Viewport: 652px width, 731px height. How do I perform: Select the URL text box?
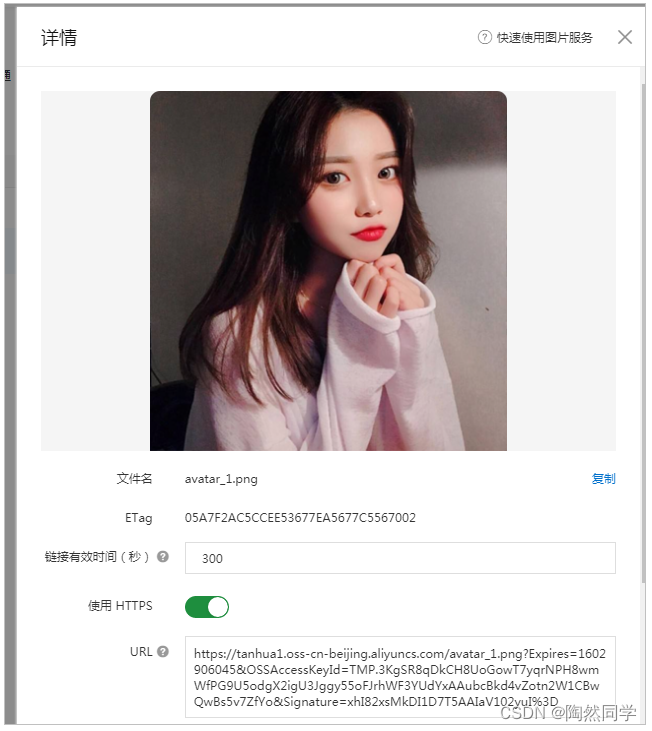point(399,677)
